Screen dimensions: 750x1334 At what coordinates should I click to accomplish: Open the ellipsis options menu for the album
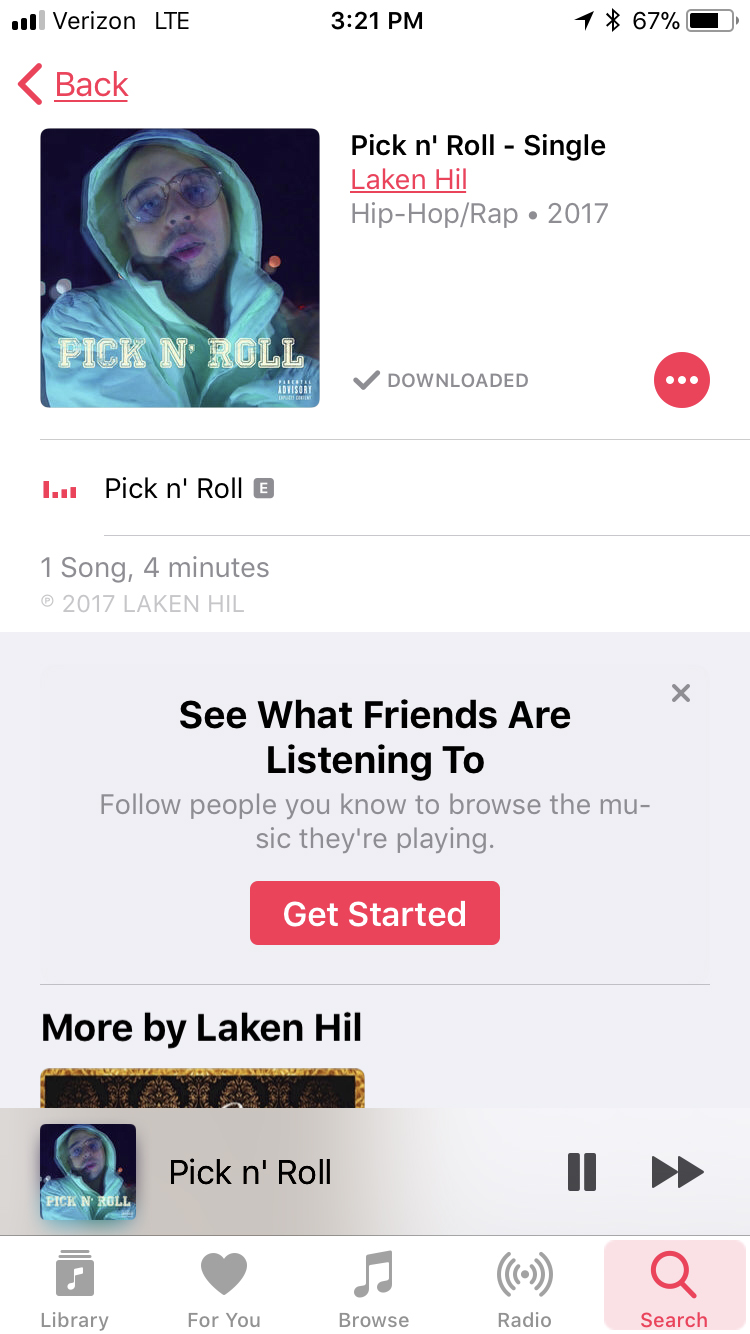point(681,380)
